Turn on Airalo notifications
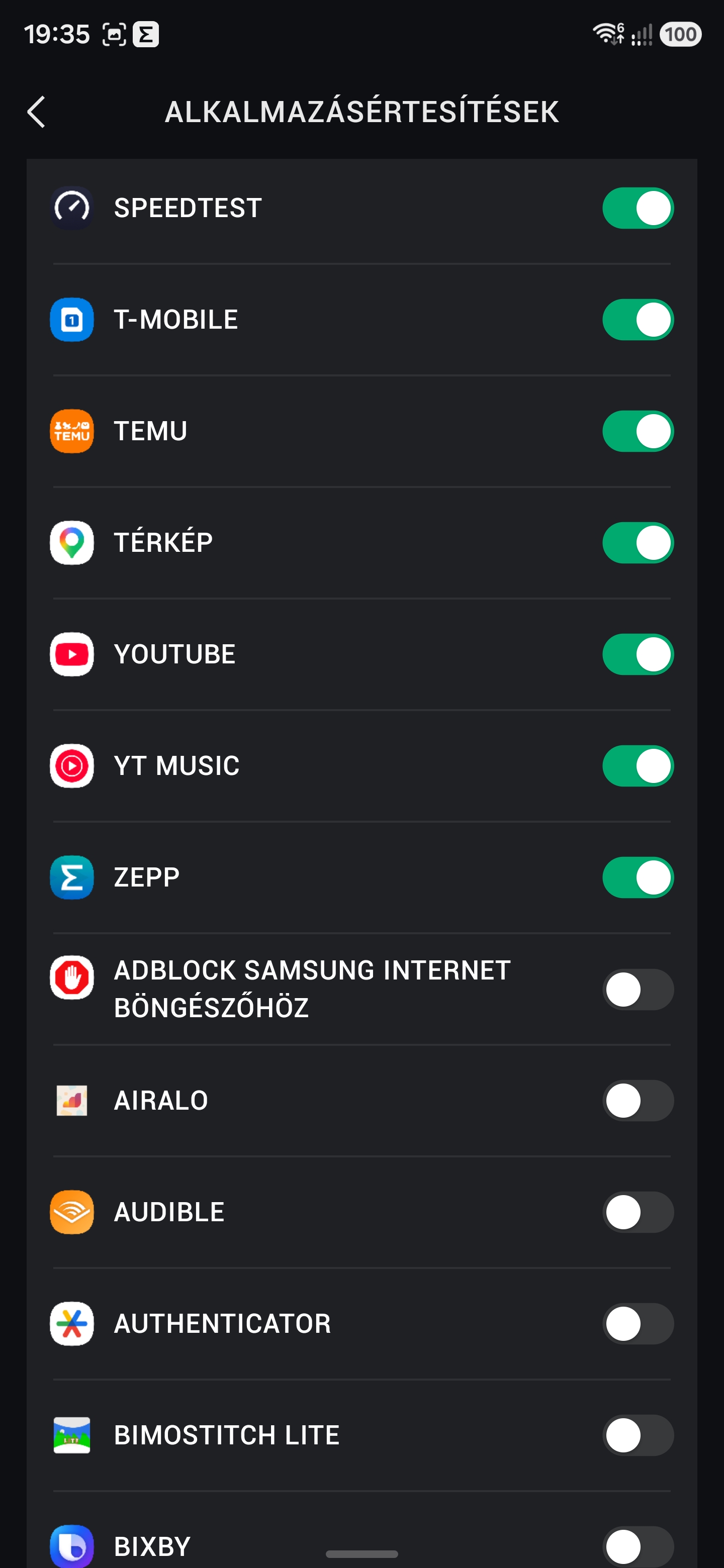Screen dimensions: 724x1568 (x=638, y=1101)
